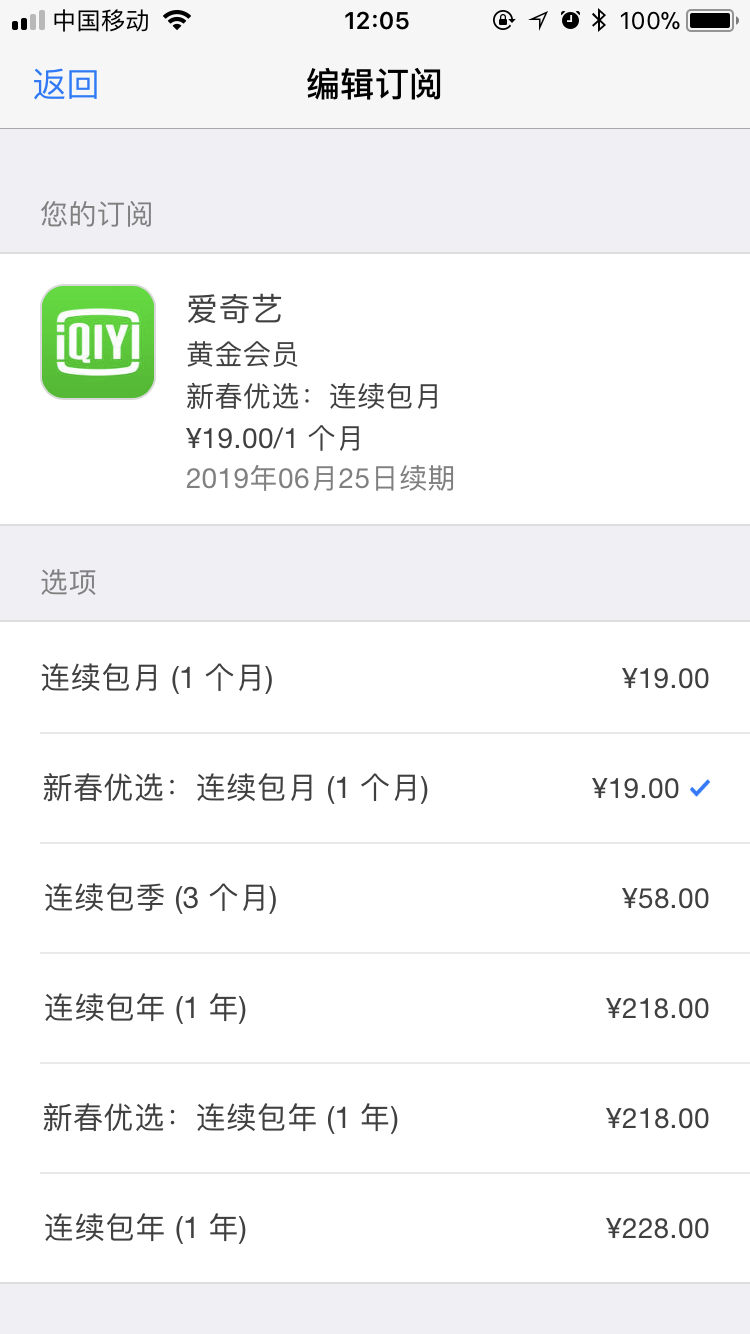This screenshot has height=1334, width=750.
Task: Select the 连续包季 (3 个月) plan
Action: point(375,899)
